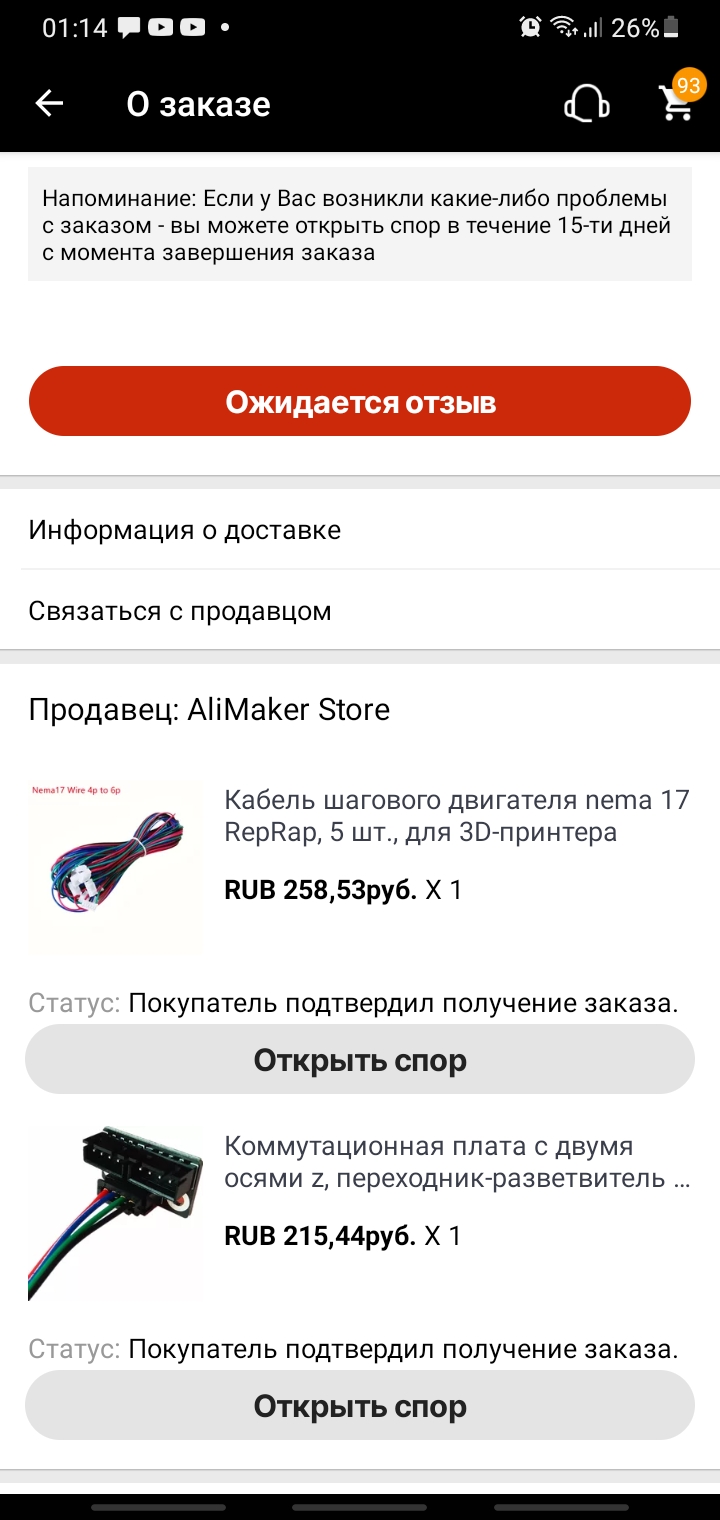720x1520 pixels.
Task: View the nema 17 stepper cable product
Action: click(x=456, y=816)
